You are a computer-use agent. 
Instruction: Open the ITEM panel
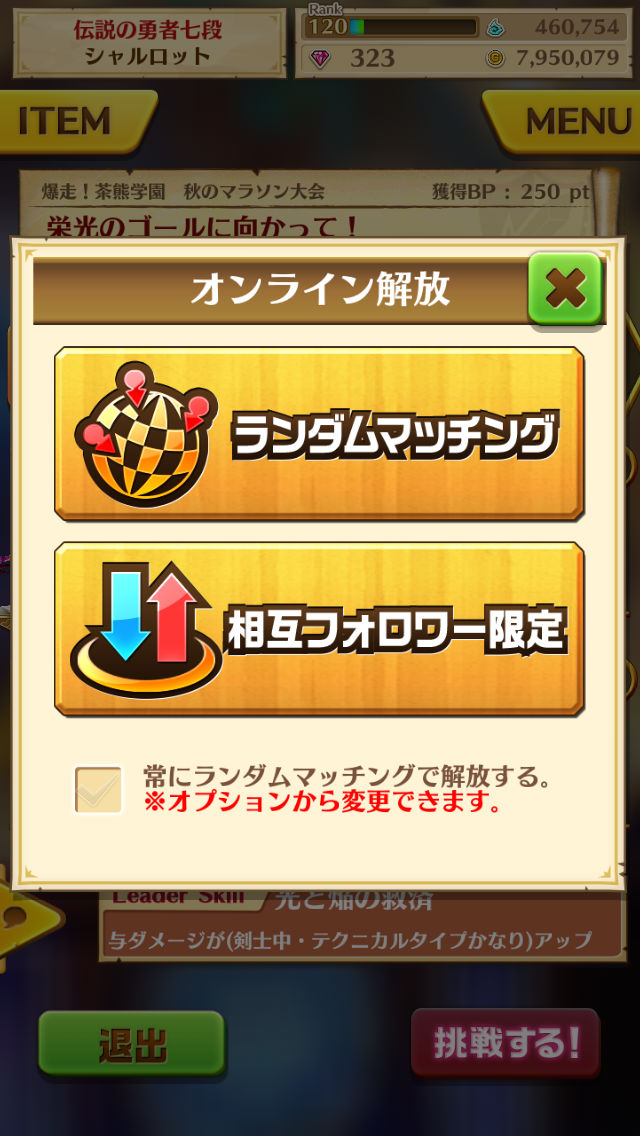pyautogui.click(x=68, y=121)
